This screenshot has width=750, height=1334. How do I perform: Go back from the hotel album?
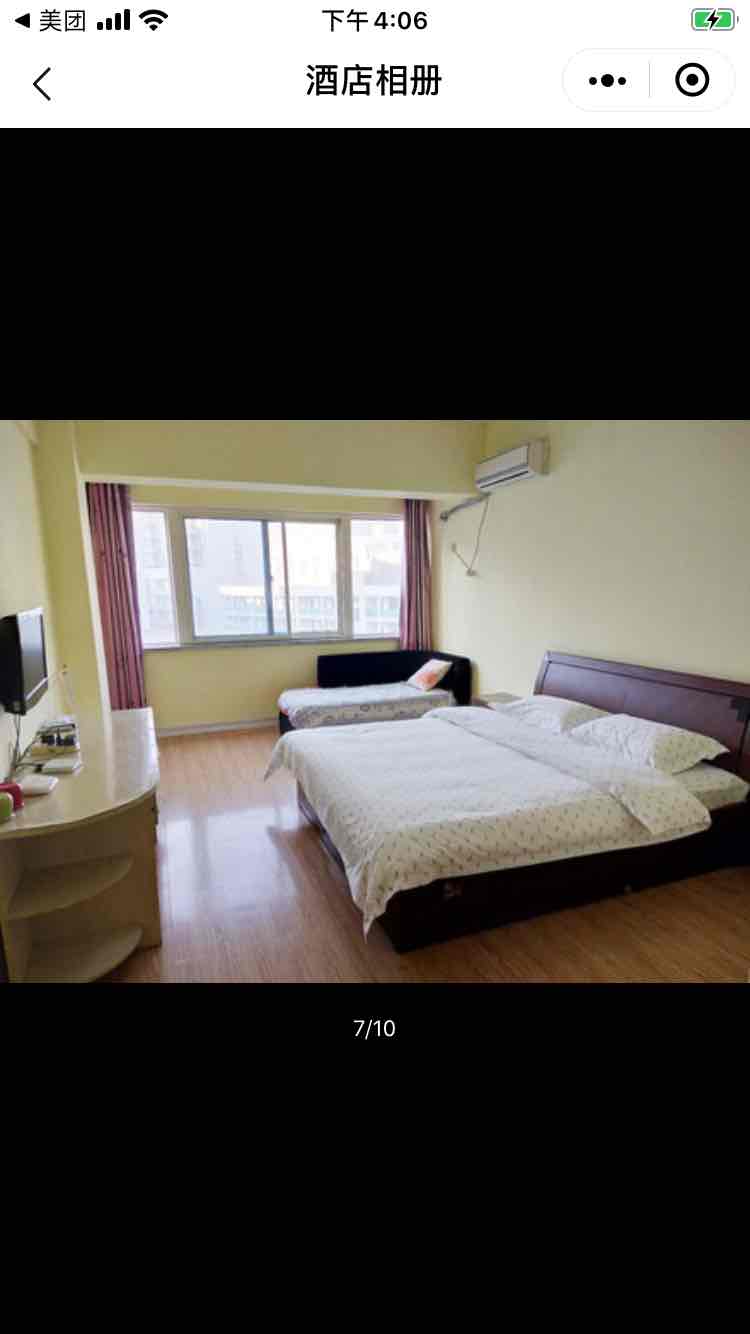coord(42,84)
